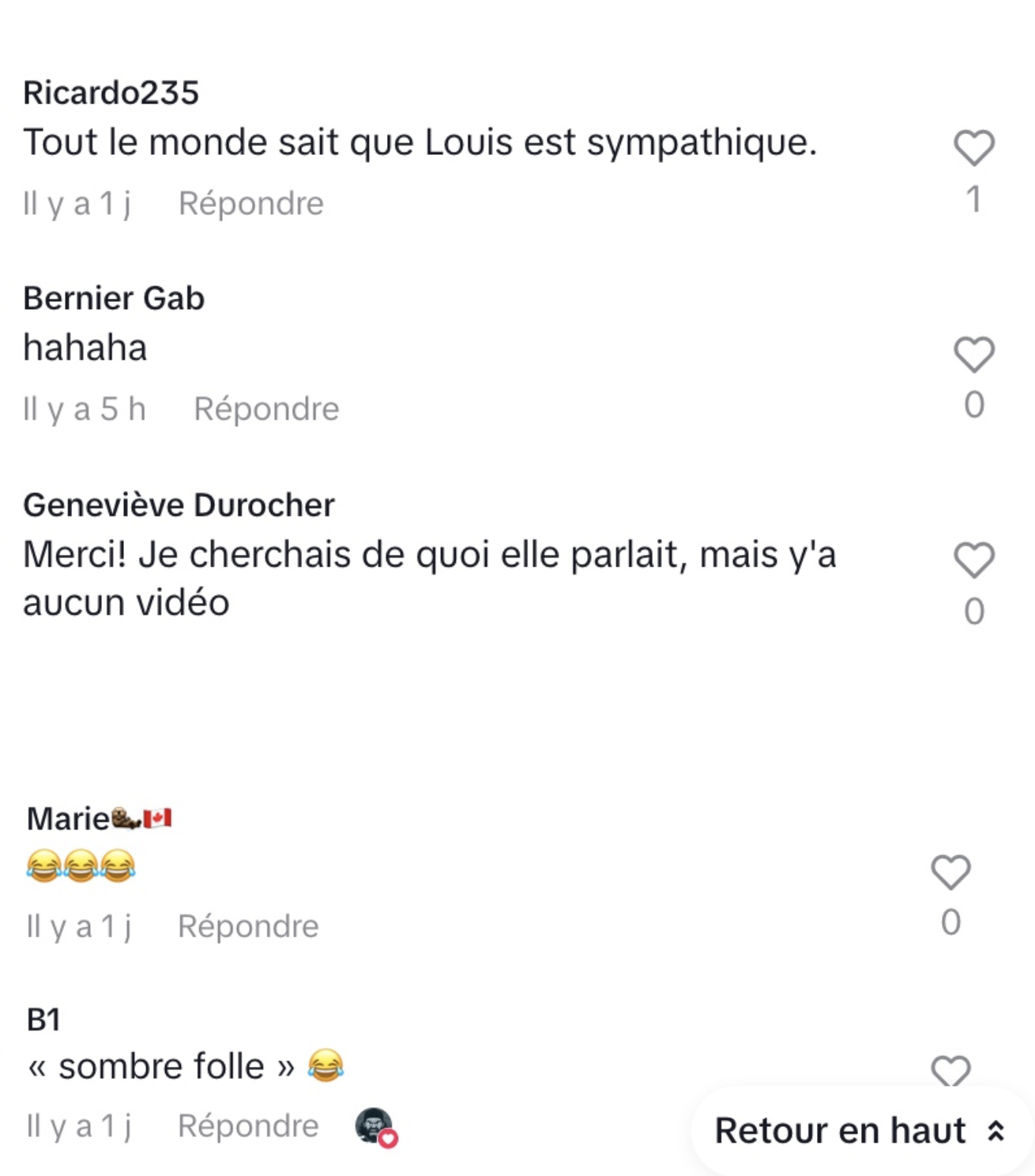1035x1176 pixels.
Task: Toggle like on Ricardo235's comment off
Action: pyautogui.click(x=973, y=149)
